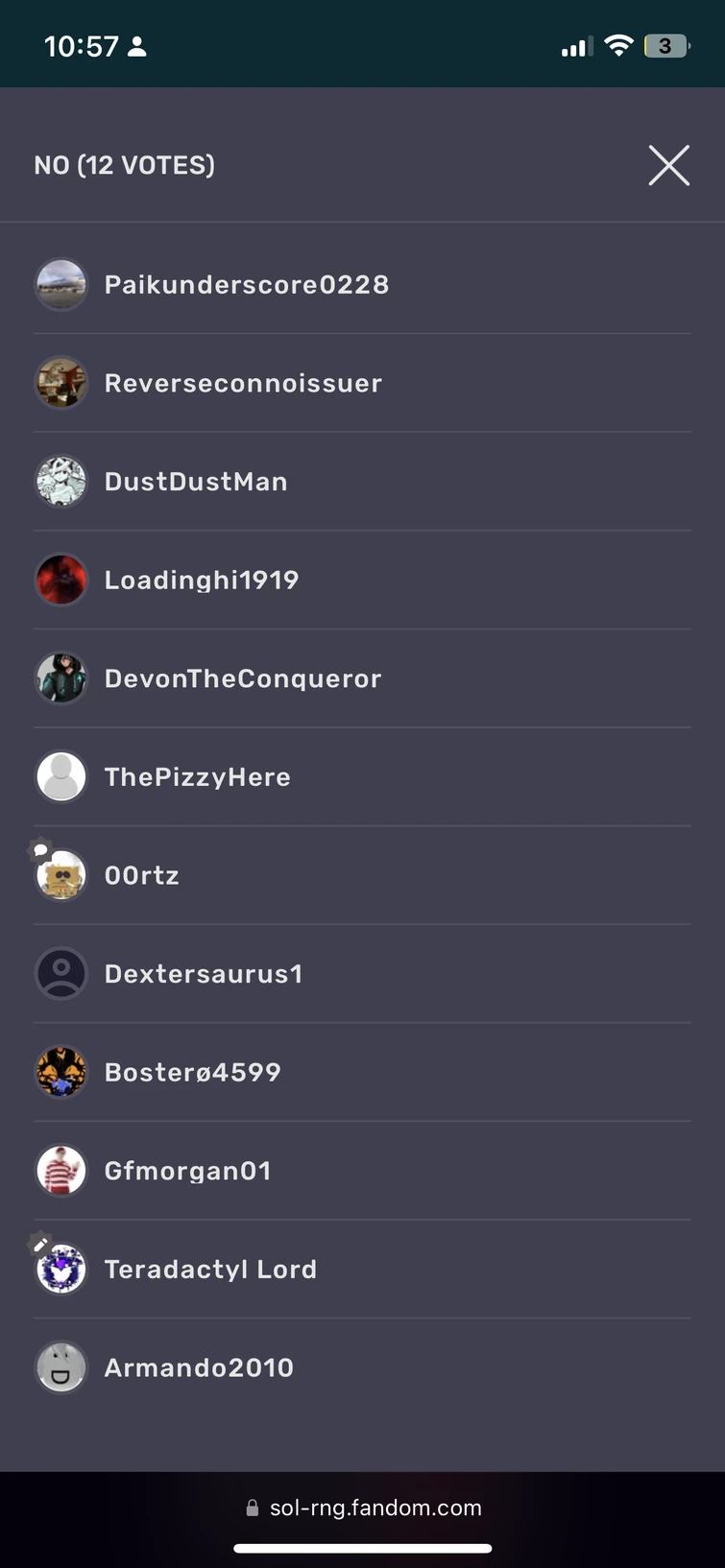This screenshot has width=725, height=1568.
Task: Select voter DevonTheConqueror
Action: (x=242, y=679)
